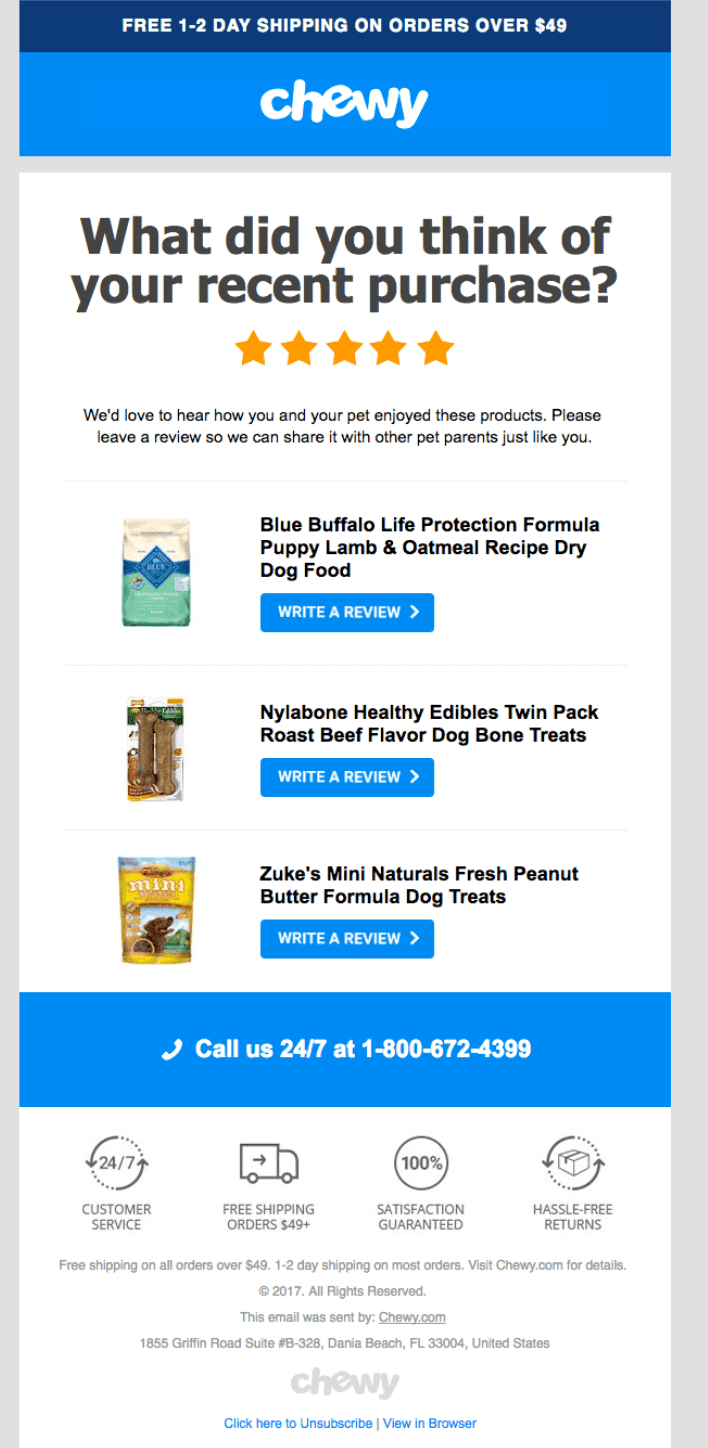Open Zuke's Mini Naturals product image
Screen dimensions: 708x1448
[156, 909]
